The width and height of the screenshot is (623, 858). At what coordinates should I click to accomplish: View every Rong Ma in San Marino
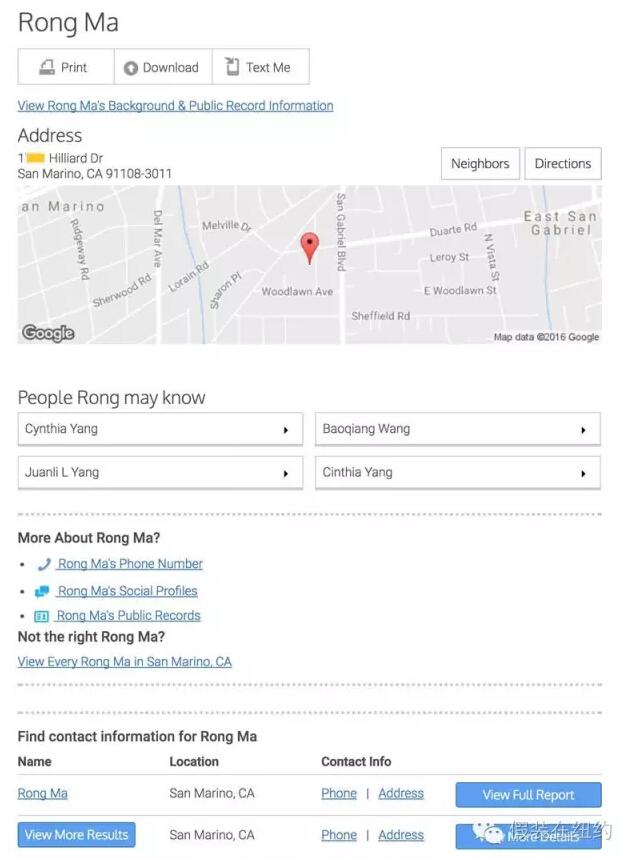click(x=124, y=662)
